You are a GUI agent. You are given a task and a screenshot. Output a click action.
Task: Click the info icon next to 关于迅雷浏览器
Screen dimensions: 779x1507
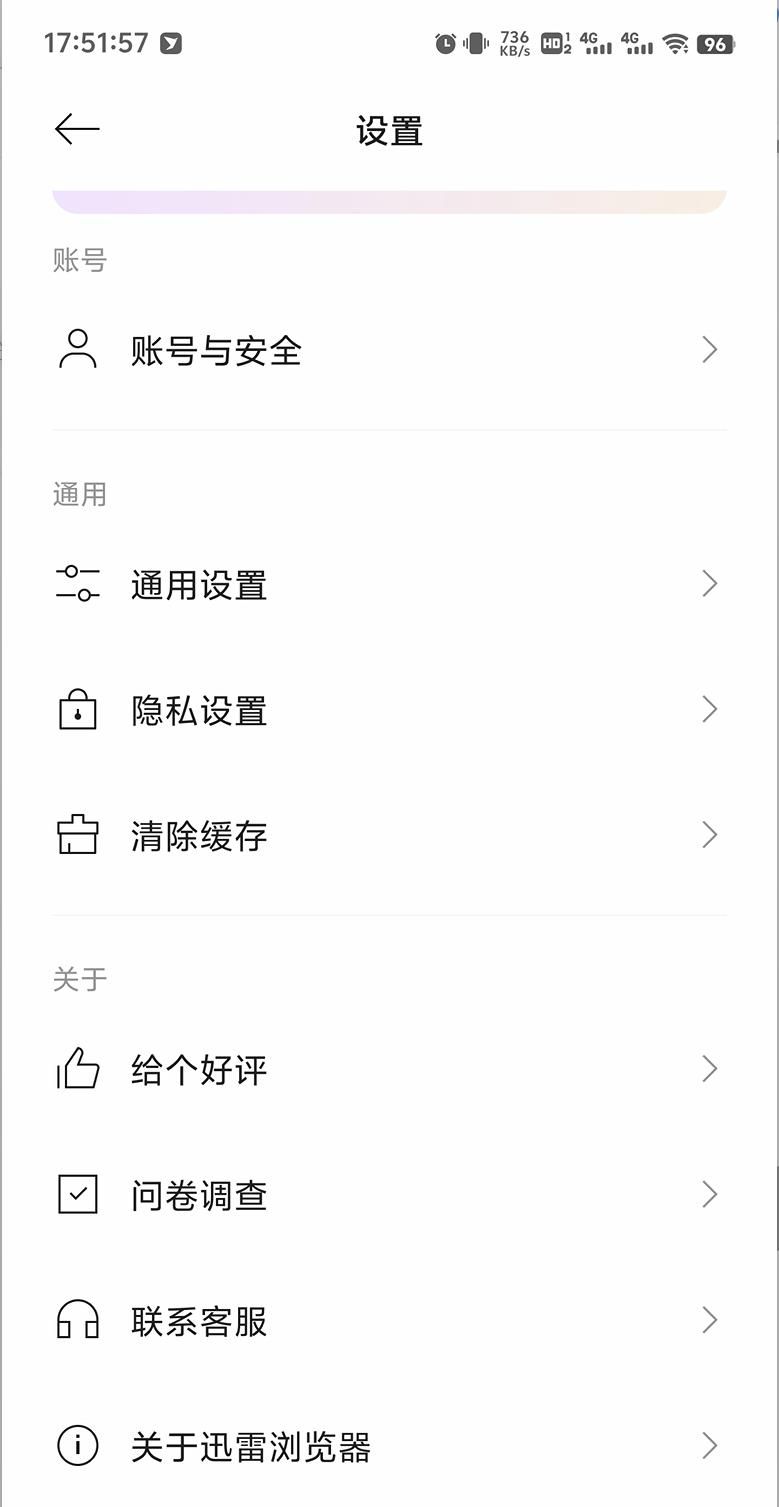point(77,1446)
